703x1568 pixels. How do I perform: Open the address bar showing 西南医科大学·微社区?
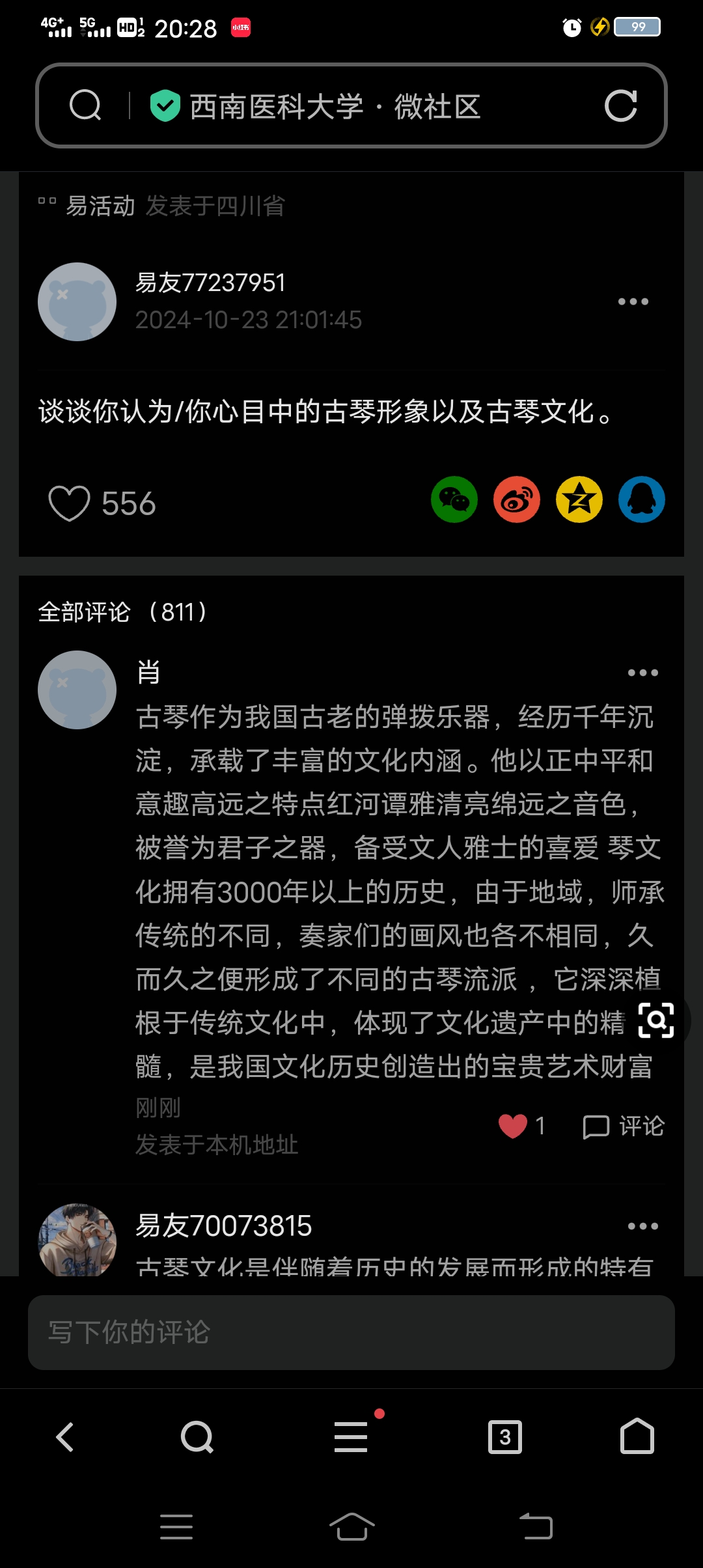335,106
